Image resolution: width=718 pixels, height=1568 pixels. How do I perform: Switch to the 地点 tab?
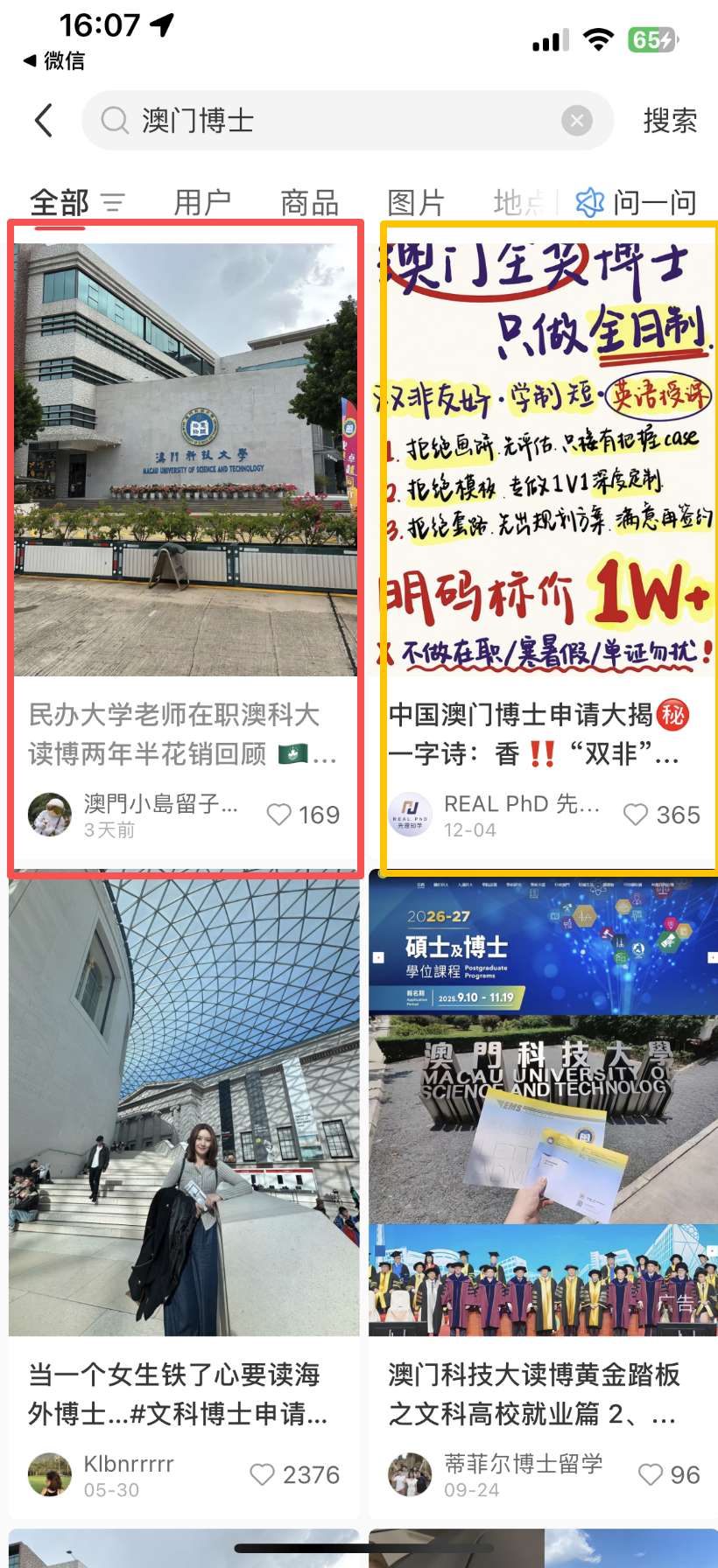coord(518,203)
